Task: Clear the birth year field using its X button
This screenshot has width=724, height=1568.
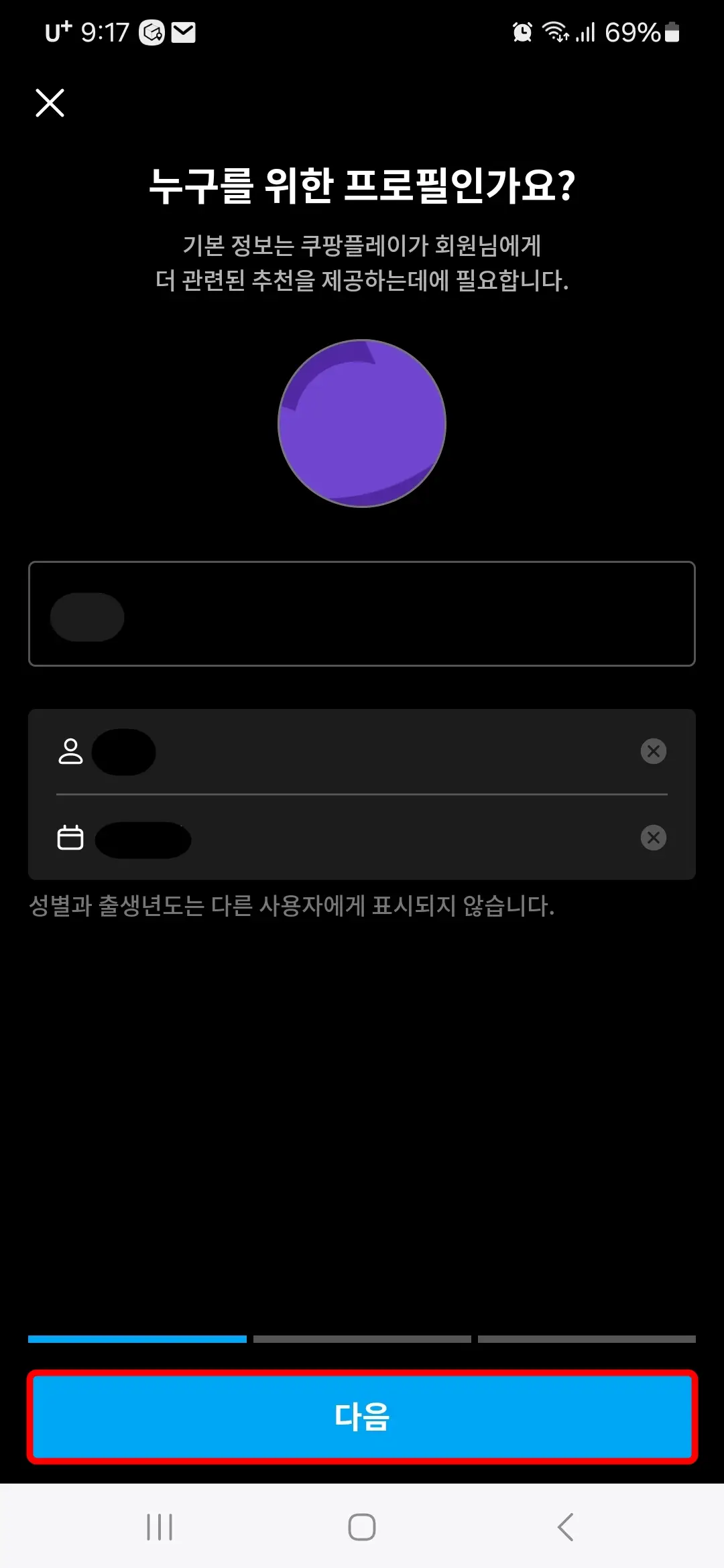Action: pos(654,838)
